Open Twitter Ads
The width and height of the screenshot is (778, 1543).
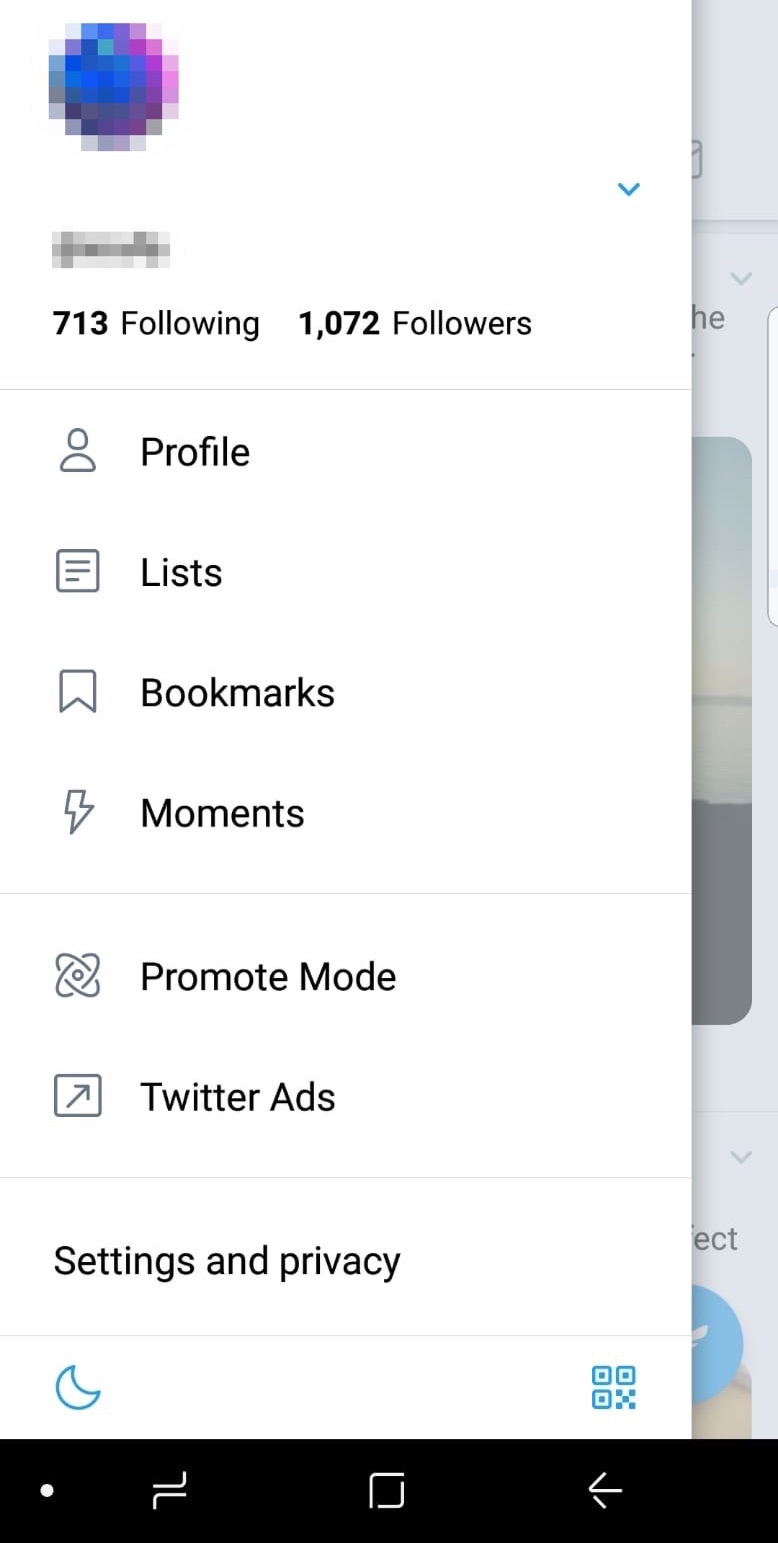click(x=345, y=1097)
